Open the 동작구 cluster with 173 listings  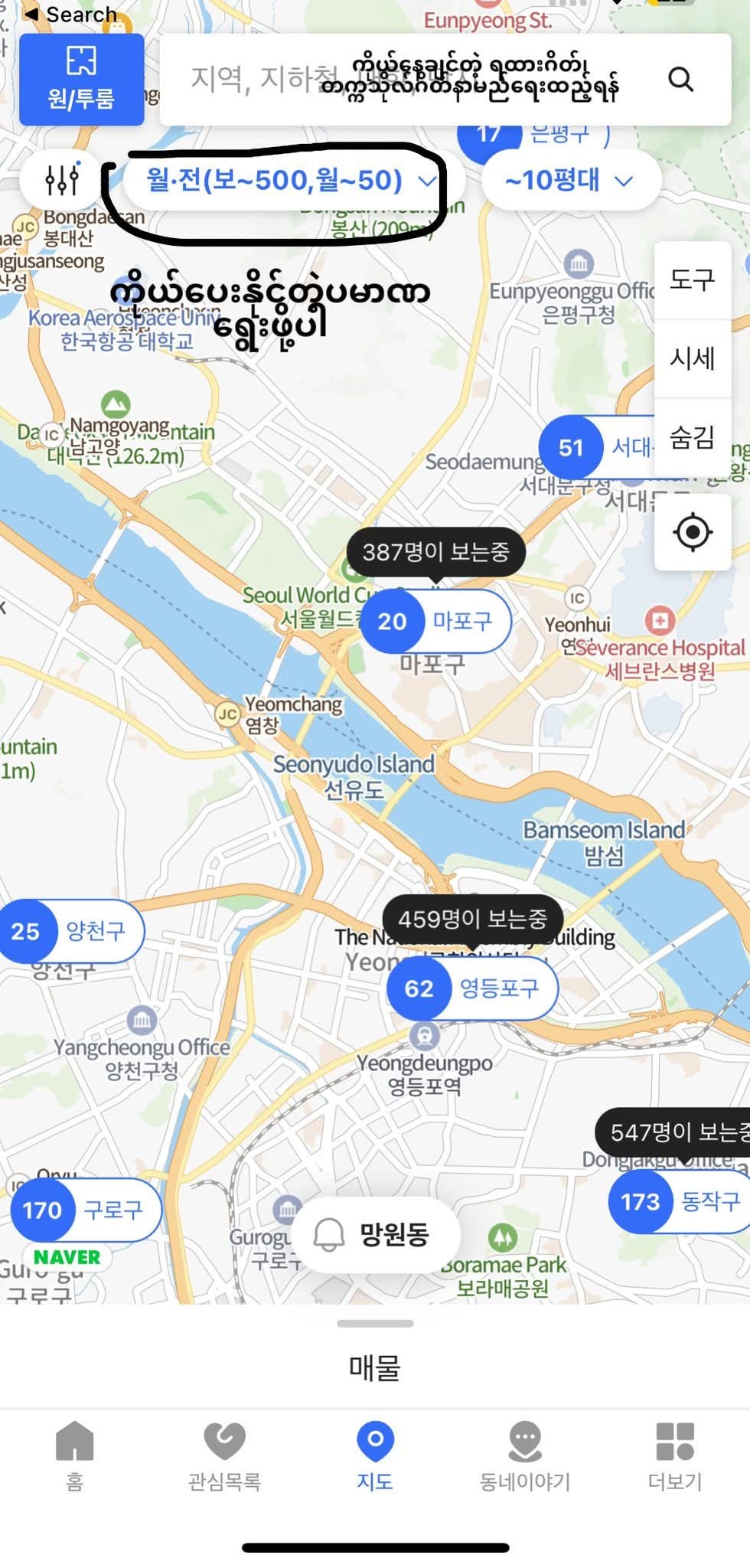[x=680, y=1201]
